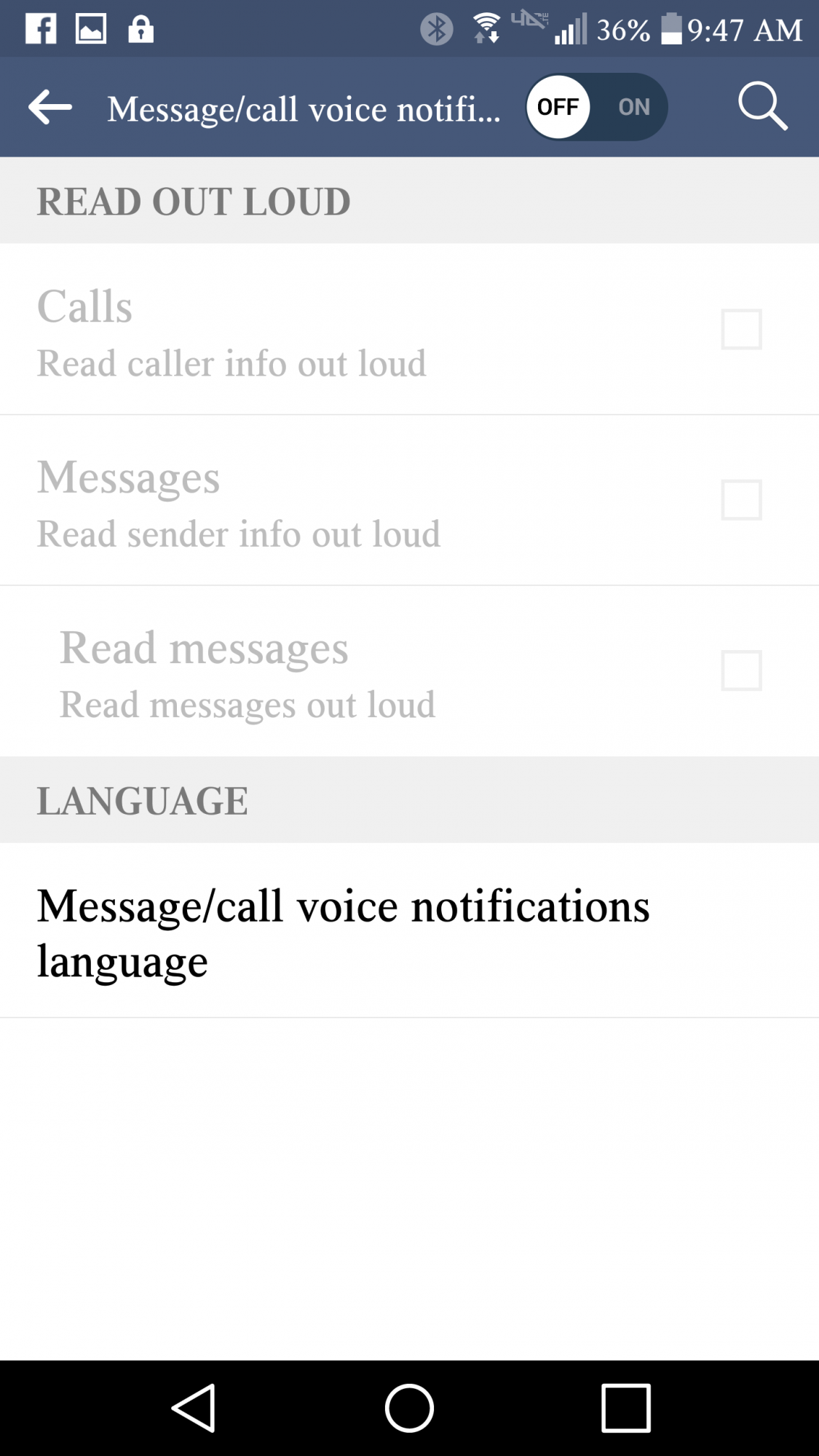The width and height of the screenshot is (819, 1456).
Task: Tap the system home button
Action: pos(409,1408)
